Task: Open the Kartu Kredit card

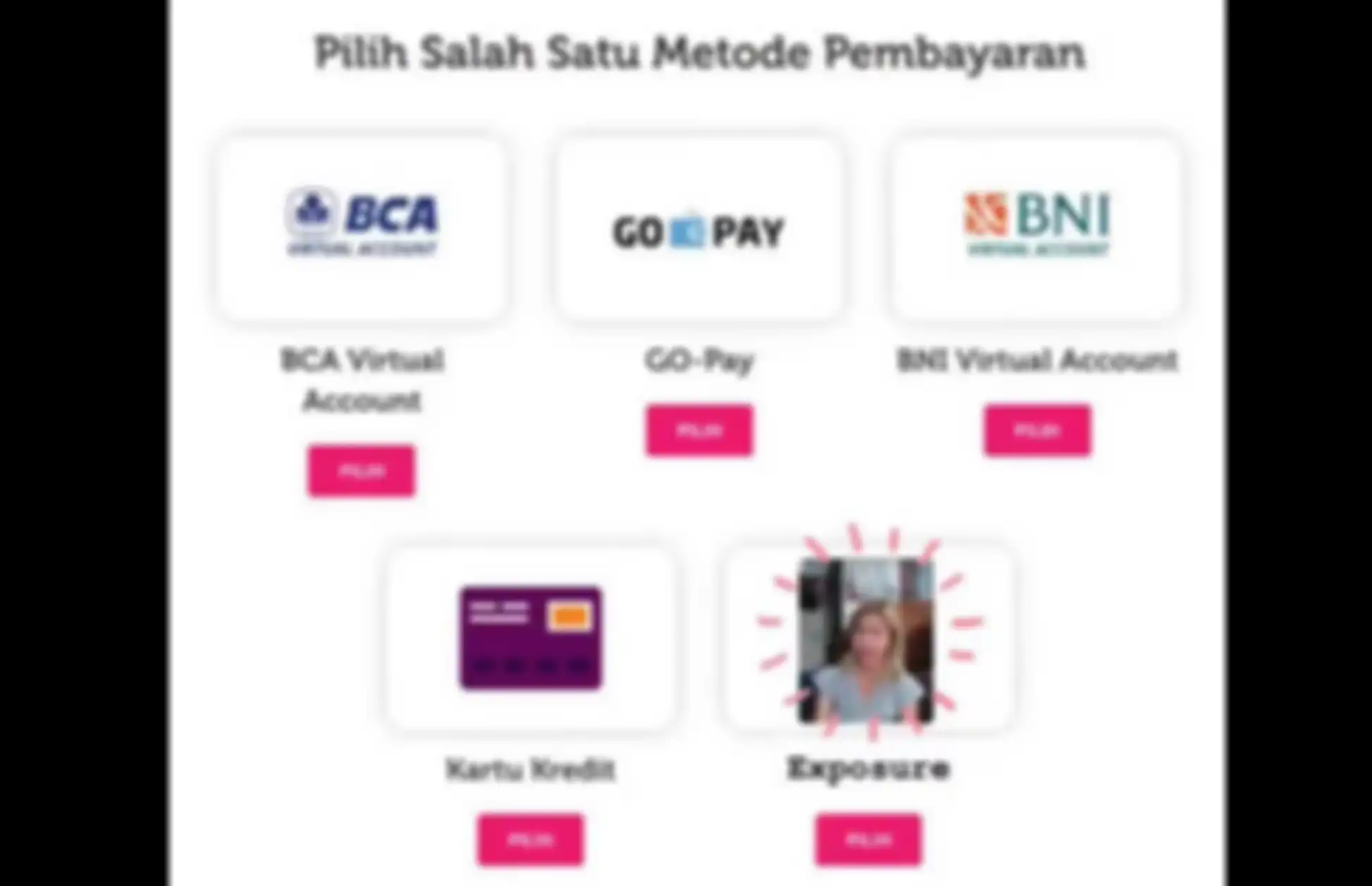Action: pos(530,637)
